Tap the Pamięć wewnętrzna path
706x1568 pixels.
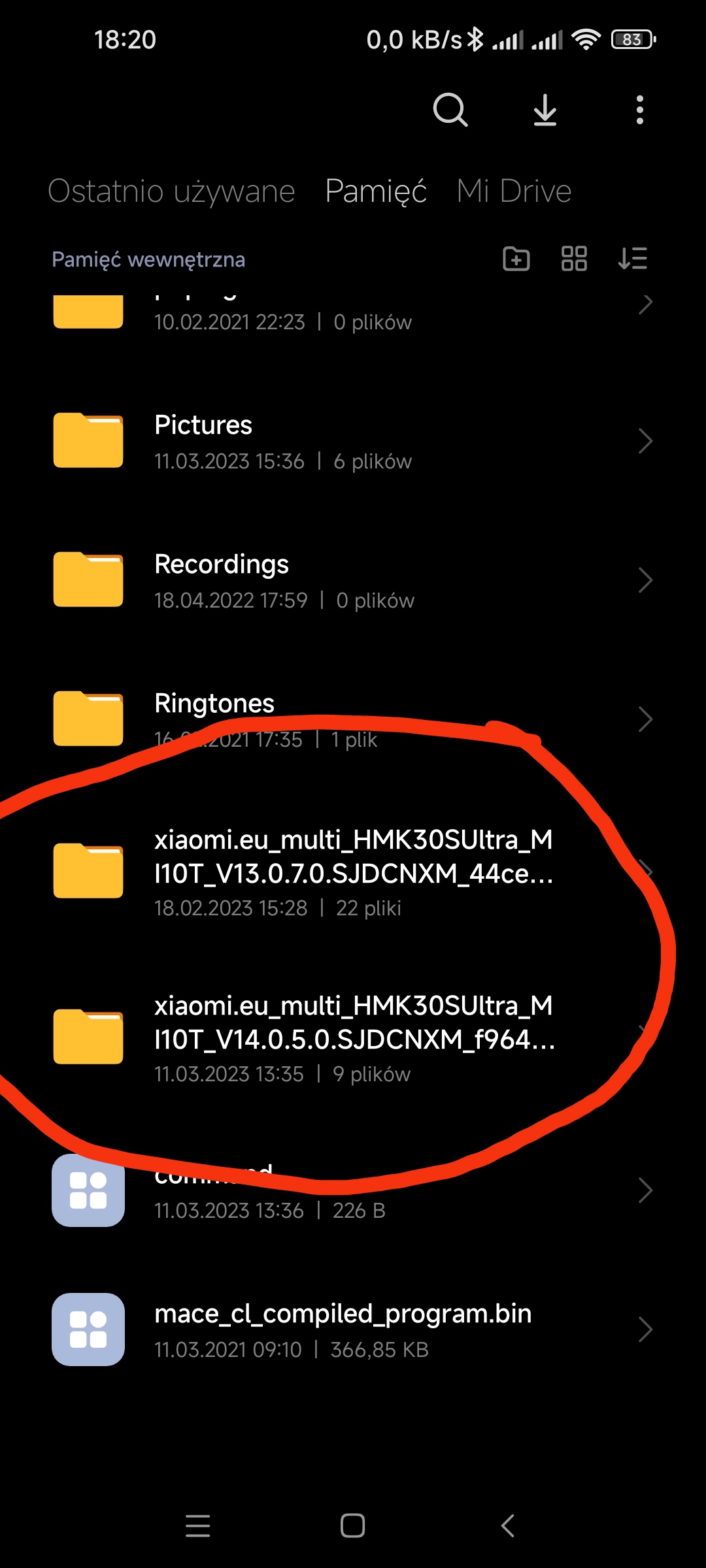coord(148,259)
